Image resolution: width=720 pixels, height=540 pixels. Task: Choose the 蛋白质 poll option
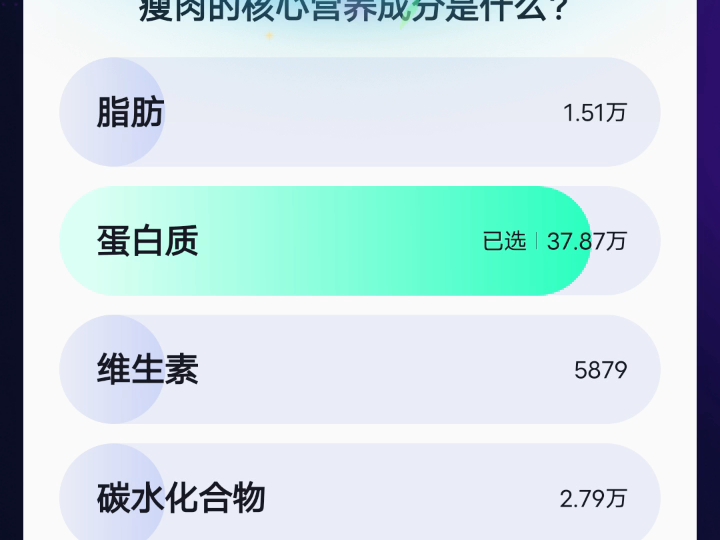pyautogui.click(x=360, y=241)
